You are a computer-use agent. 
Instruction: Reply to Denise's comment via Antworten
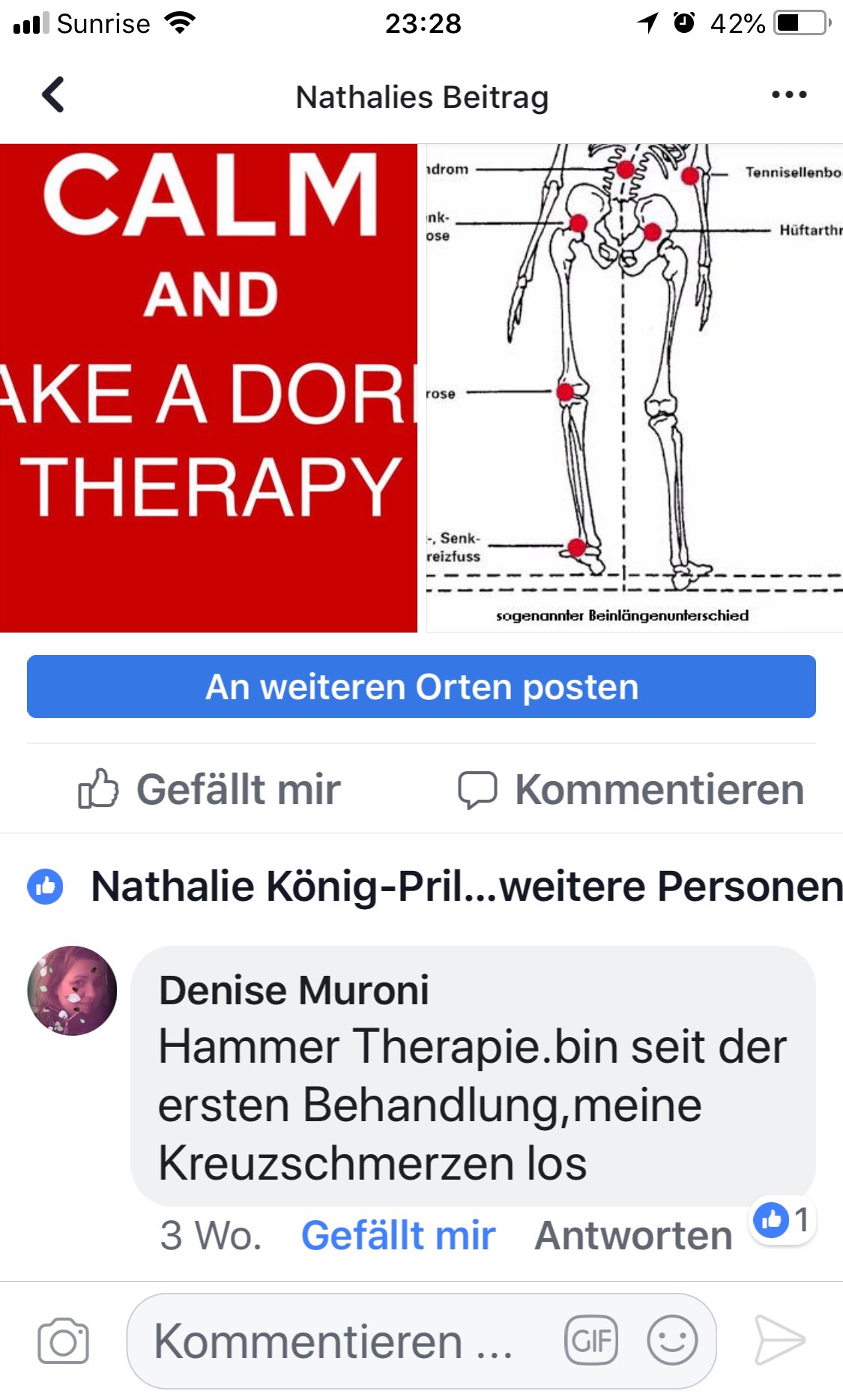[x=633, y=1235]
